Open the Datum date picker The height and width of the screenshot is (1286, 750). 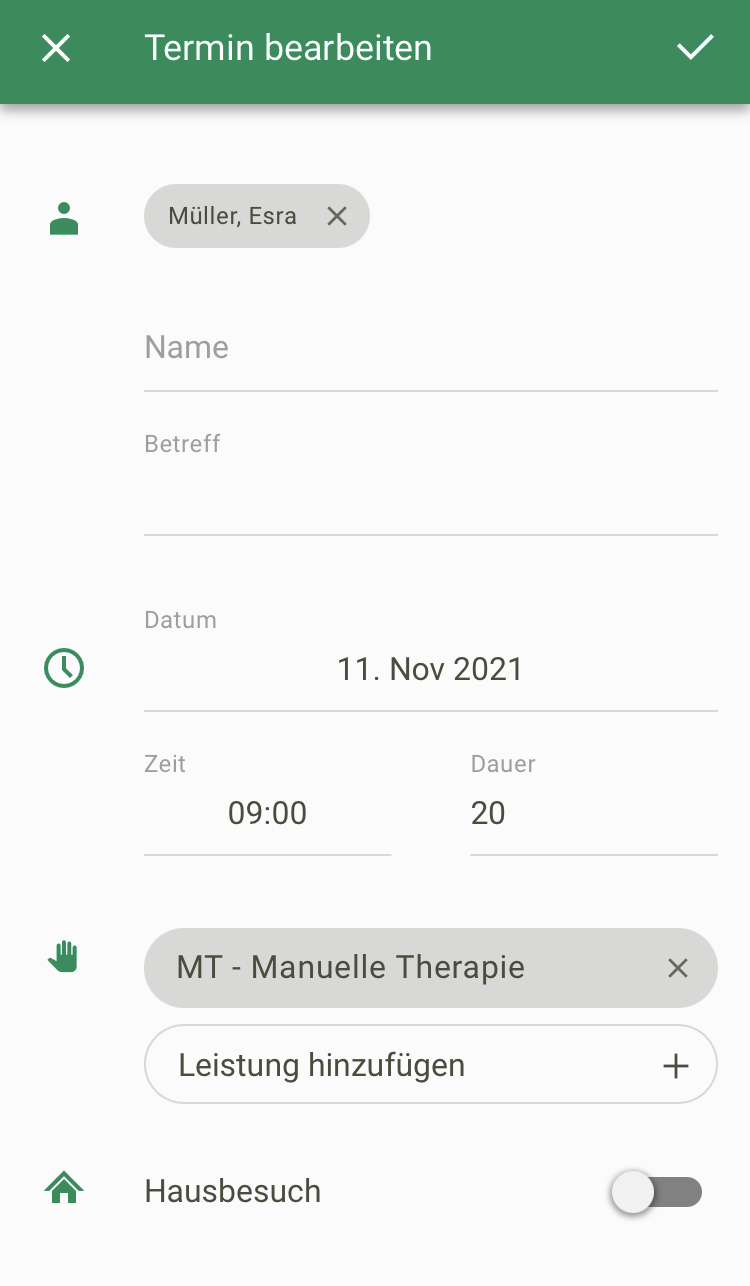(430, 668)
